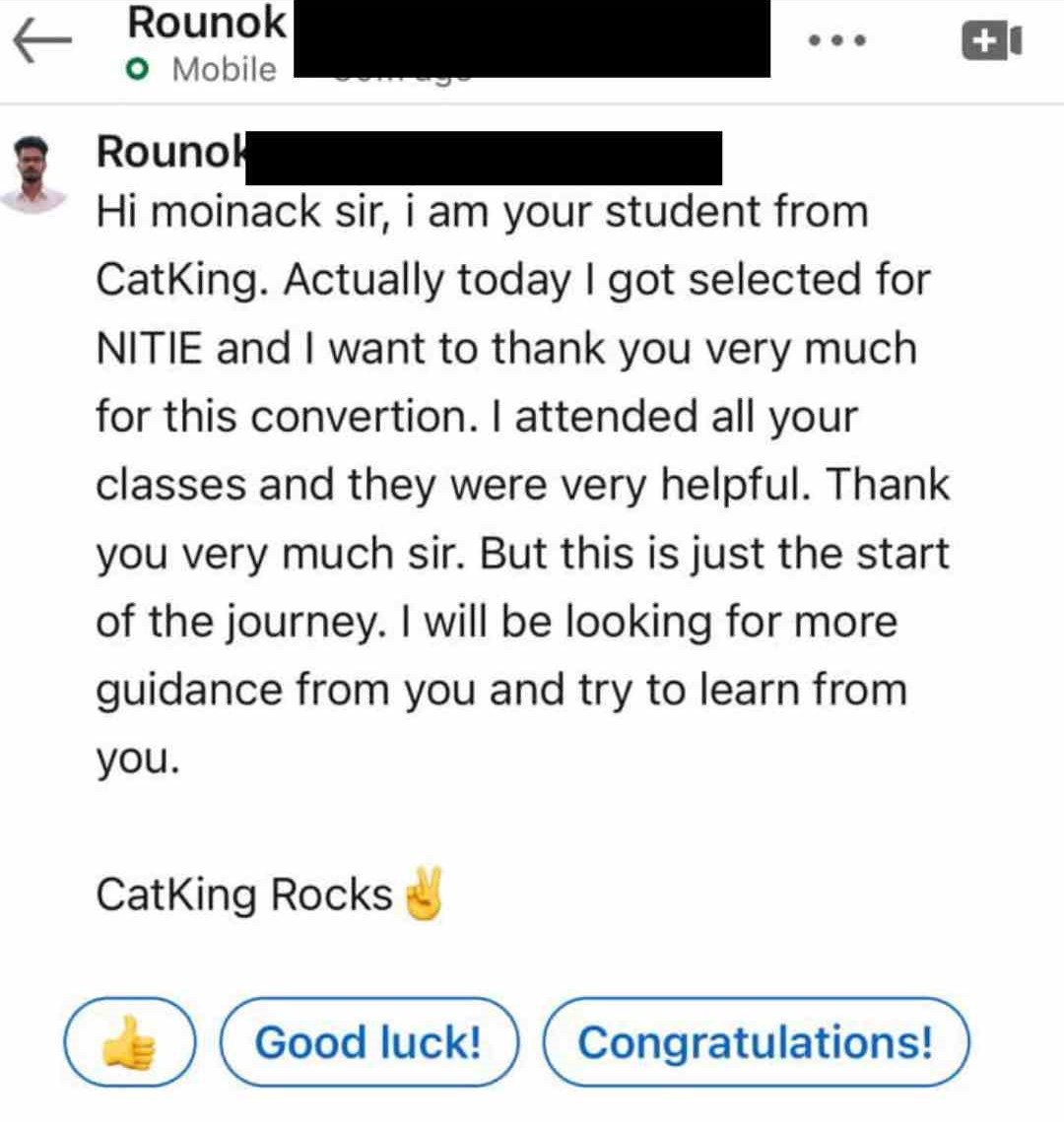
Task: Reply with the Good luck! suggestion
Action: [368, 1042]
